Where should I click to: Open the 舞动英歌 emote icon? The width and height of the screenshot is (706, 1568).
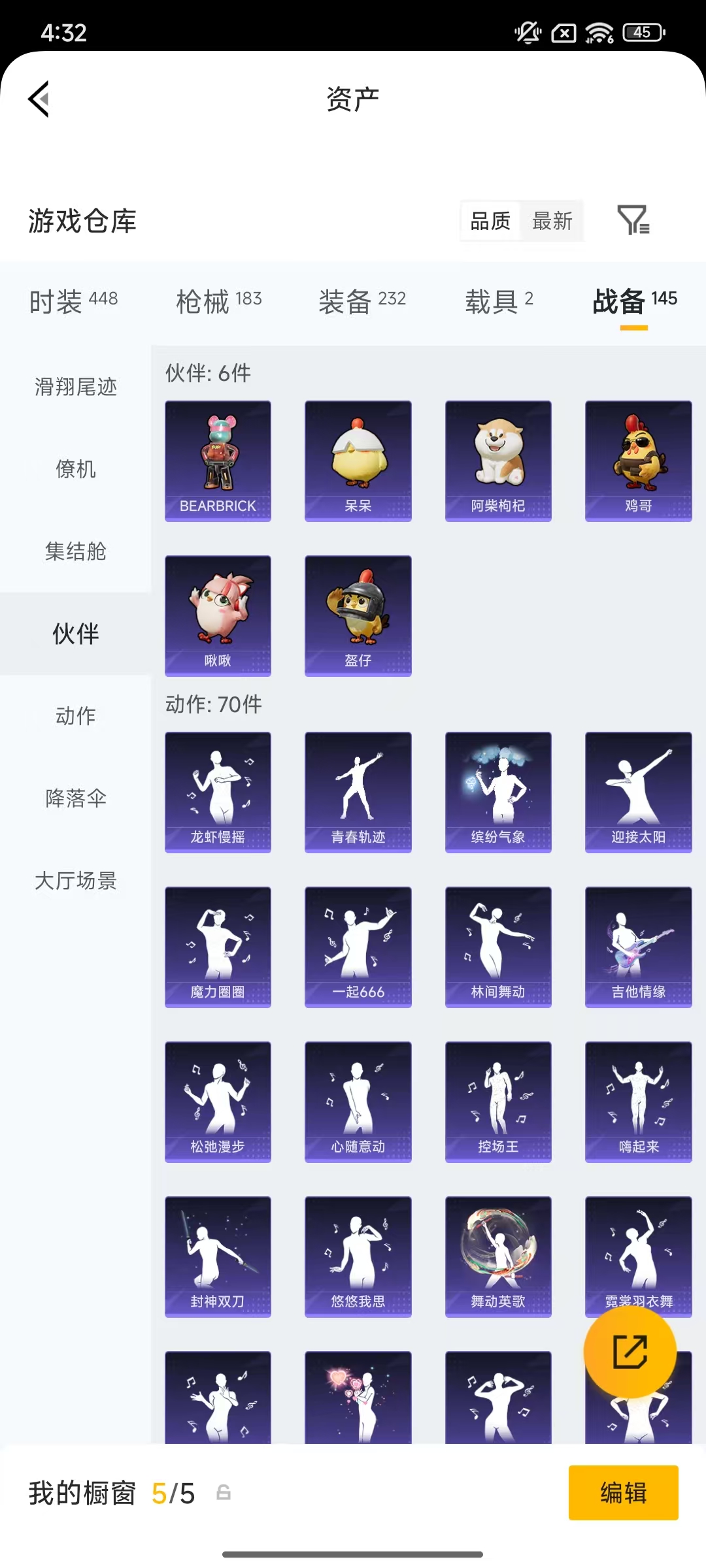pos(497,1258)
